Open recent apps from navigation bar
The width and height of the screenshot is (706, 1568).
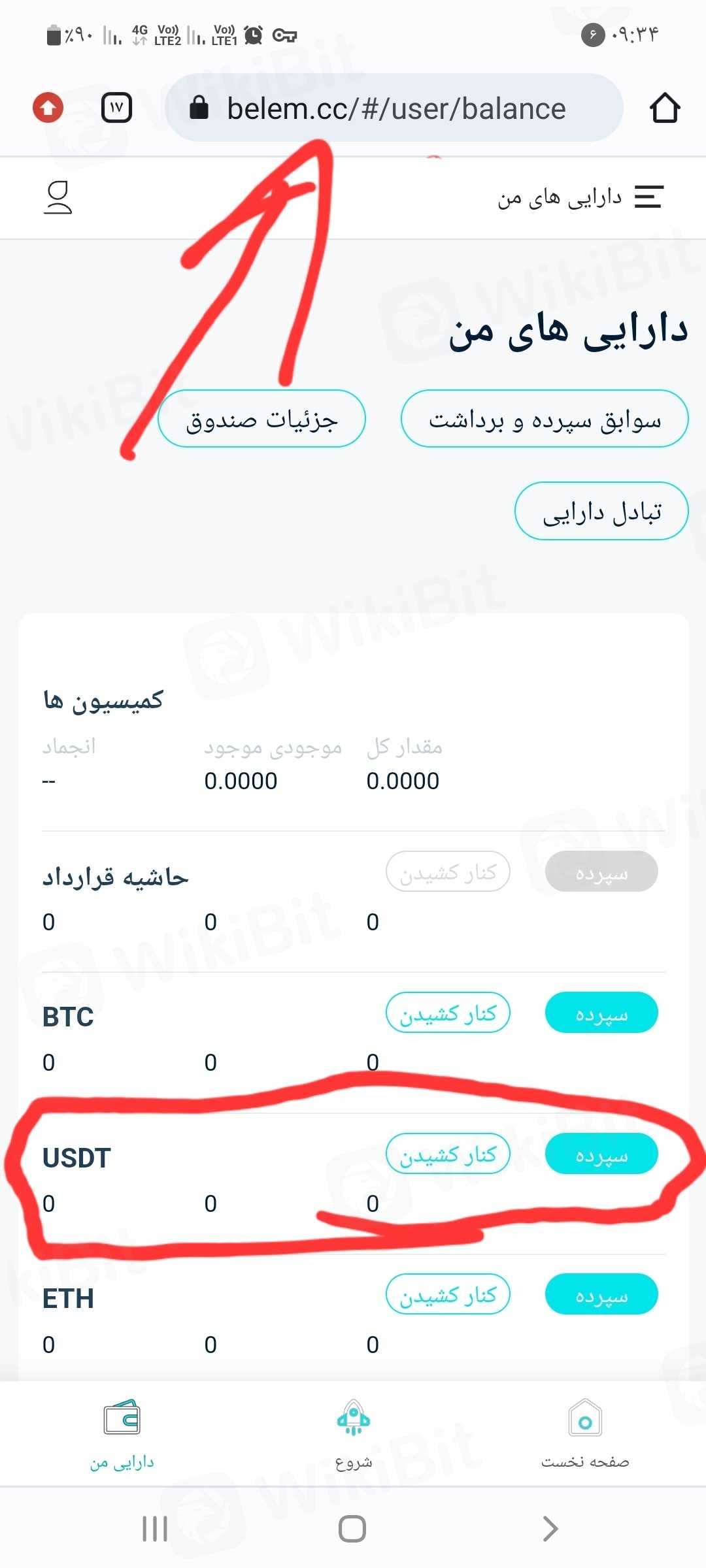click(155, 1529)
